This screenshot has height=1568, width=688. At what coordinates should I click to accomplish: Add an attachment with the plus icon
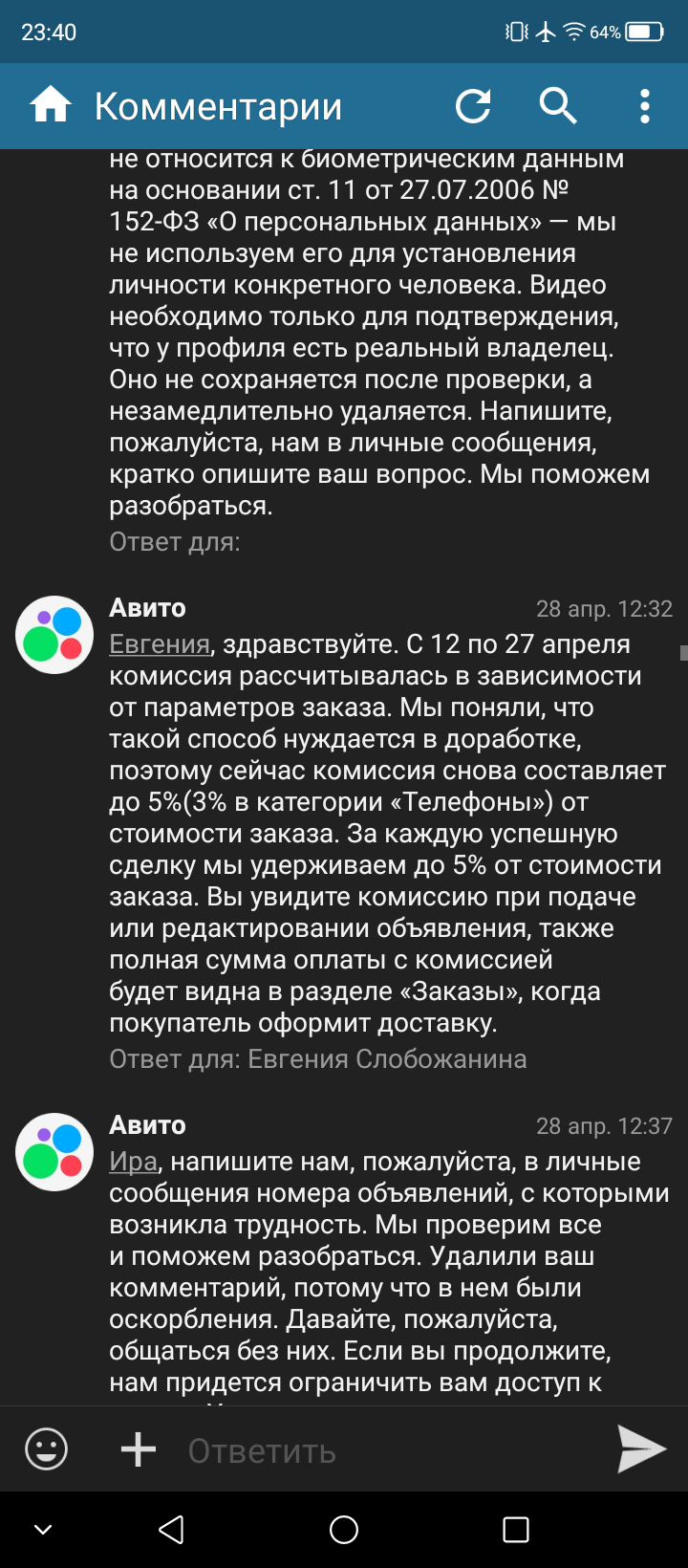point(139,1449)
